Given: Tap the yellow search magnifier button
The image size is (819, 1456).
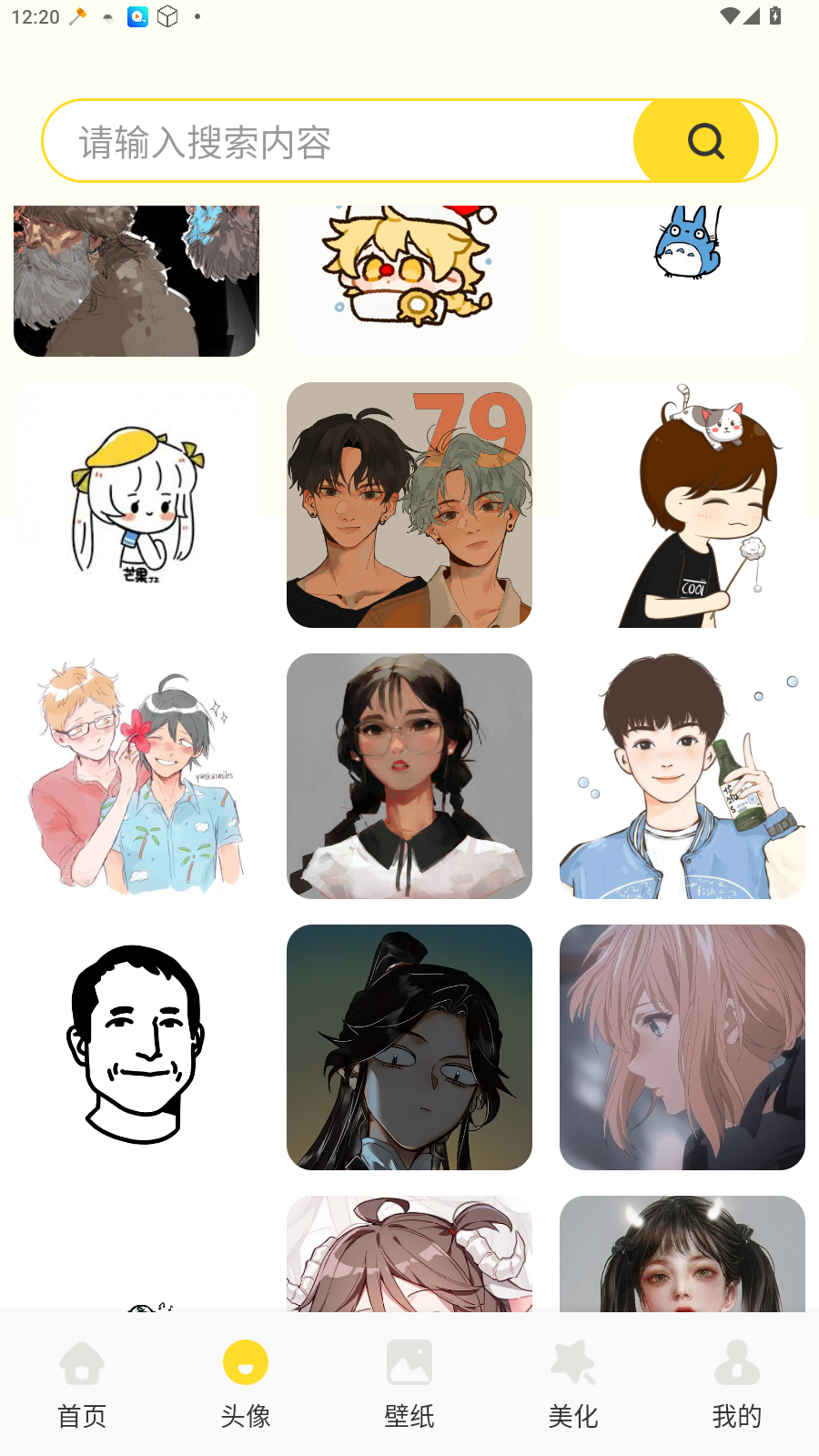Looking at the screenshot, I should (703, 141).
